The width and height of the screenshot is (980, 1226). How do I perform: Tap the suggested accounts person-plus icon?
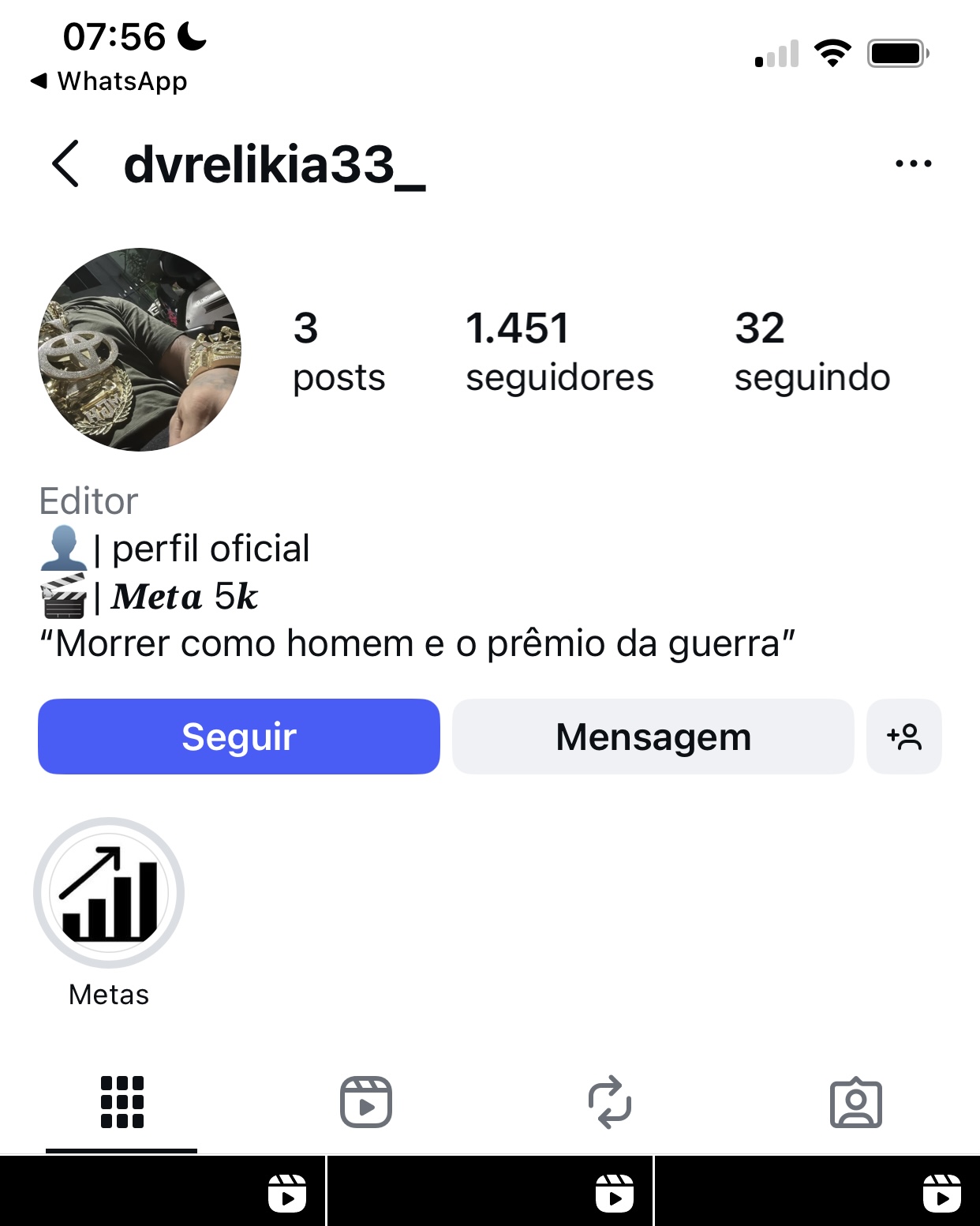904,736
